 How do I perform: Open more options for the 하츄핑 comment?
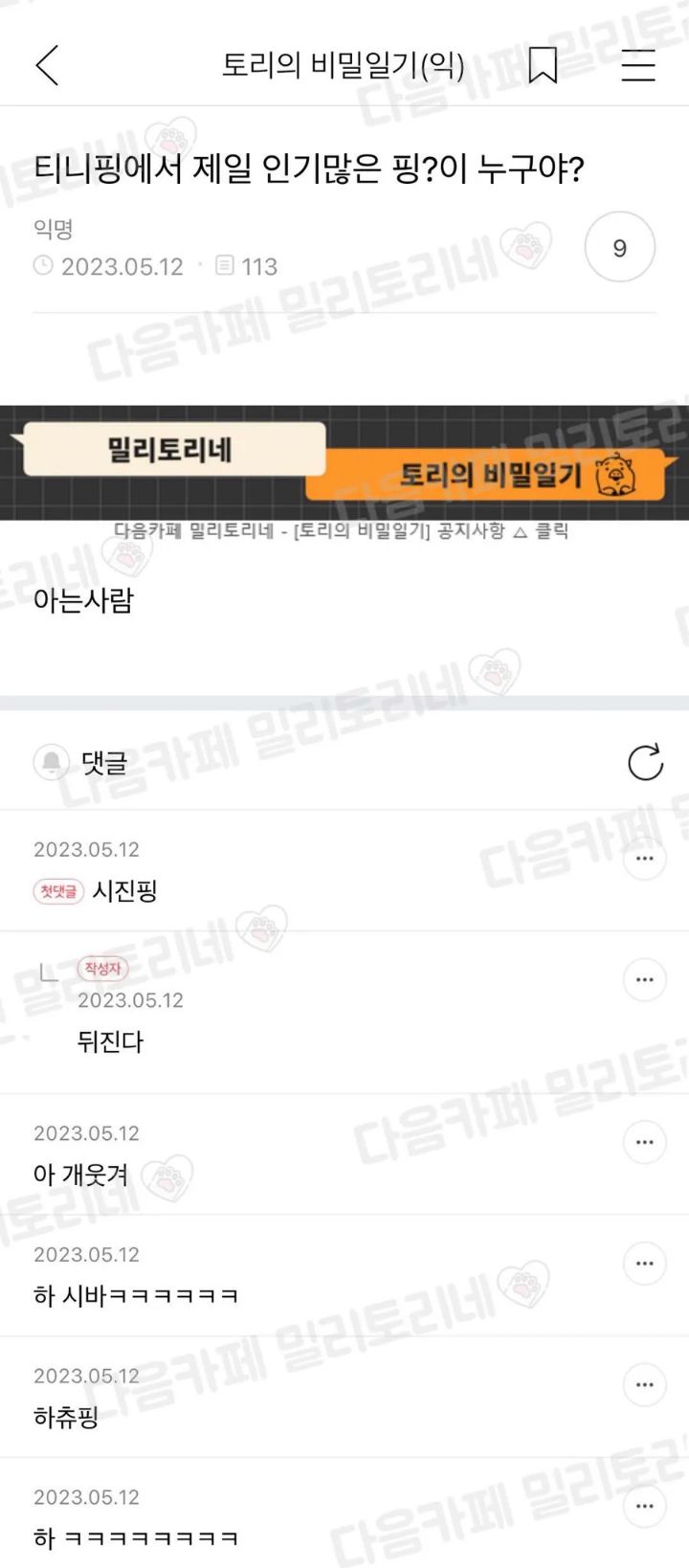point(644,1385)
